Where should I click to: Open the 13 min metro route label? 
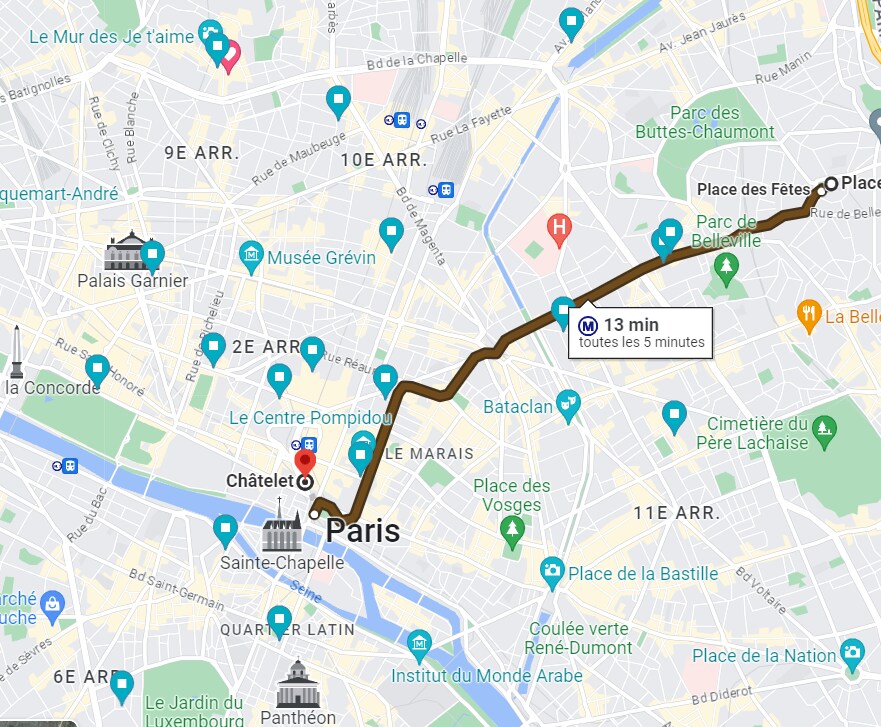pos(641,333)
